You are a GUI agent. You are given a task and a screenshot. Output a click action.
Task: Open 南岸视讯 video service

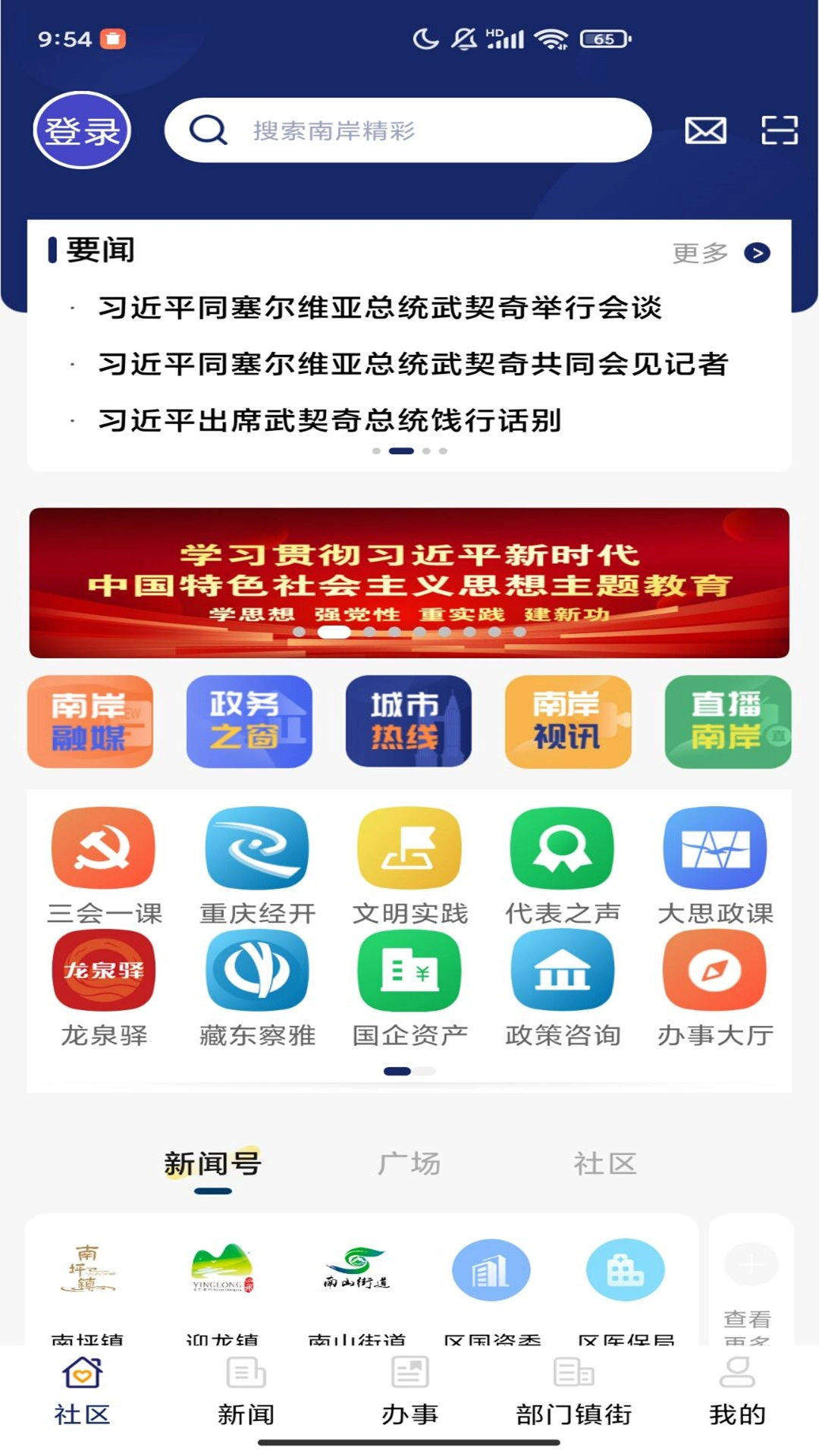pos(568,722)
